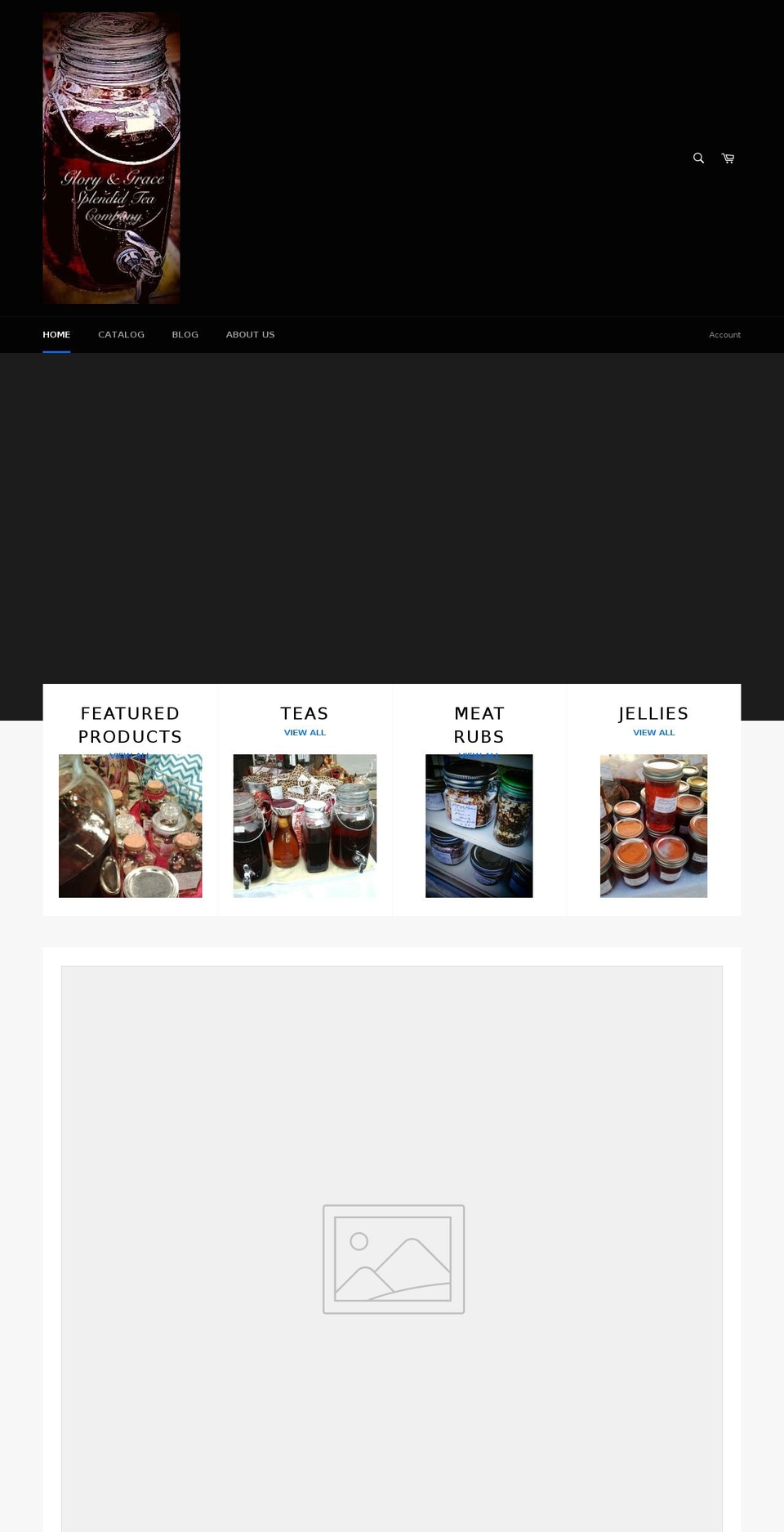Image resolution: width=784 pixels, height=1532 pixels.
Task: Open the TEAS collection title
Action: (305, 712)
